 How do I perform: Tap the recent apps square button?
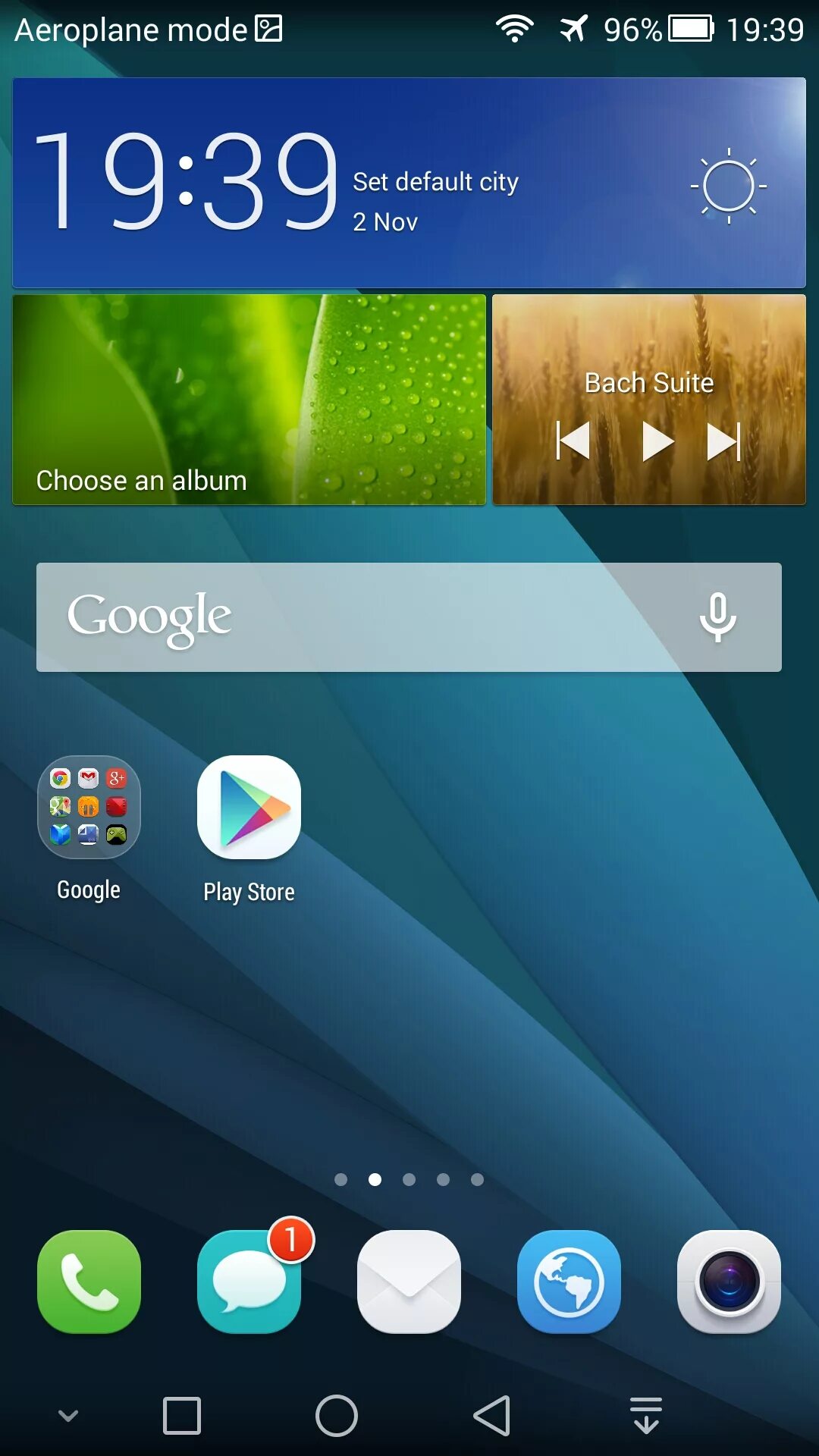point(182,1416)
